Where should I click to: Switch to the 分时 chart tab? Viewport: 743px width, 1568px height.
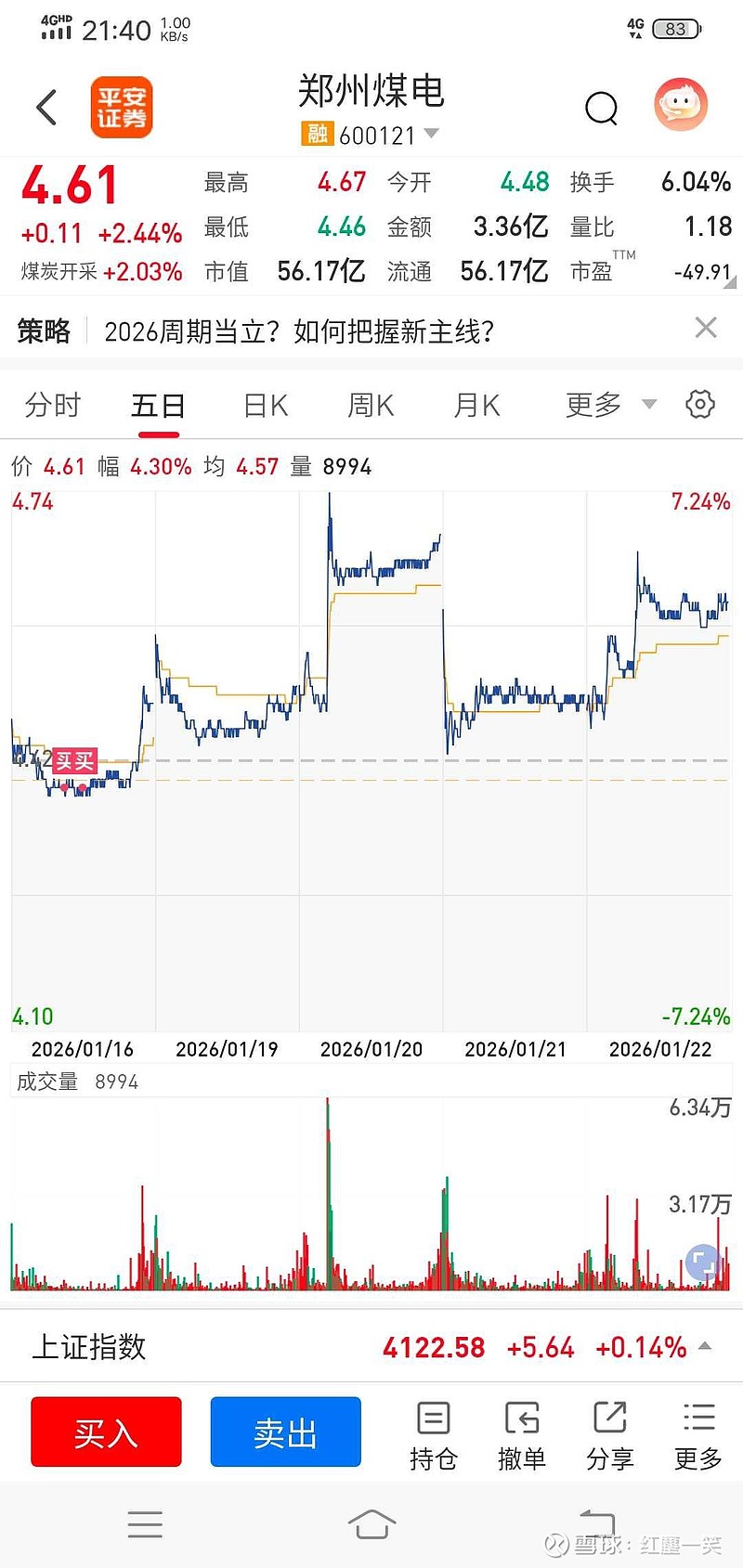pos(53,406)
